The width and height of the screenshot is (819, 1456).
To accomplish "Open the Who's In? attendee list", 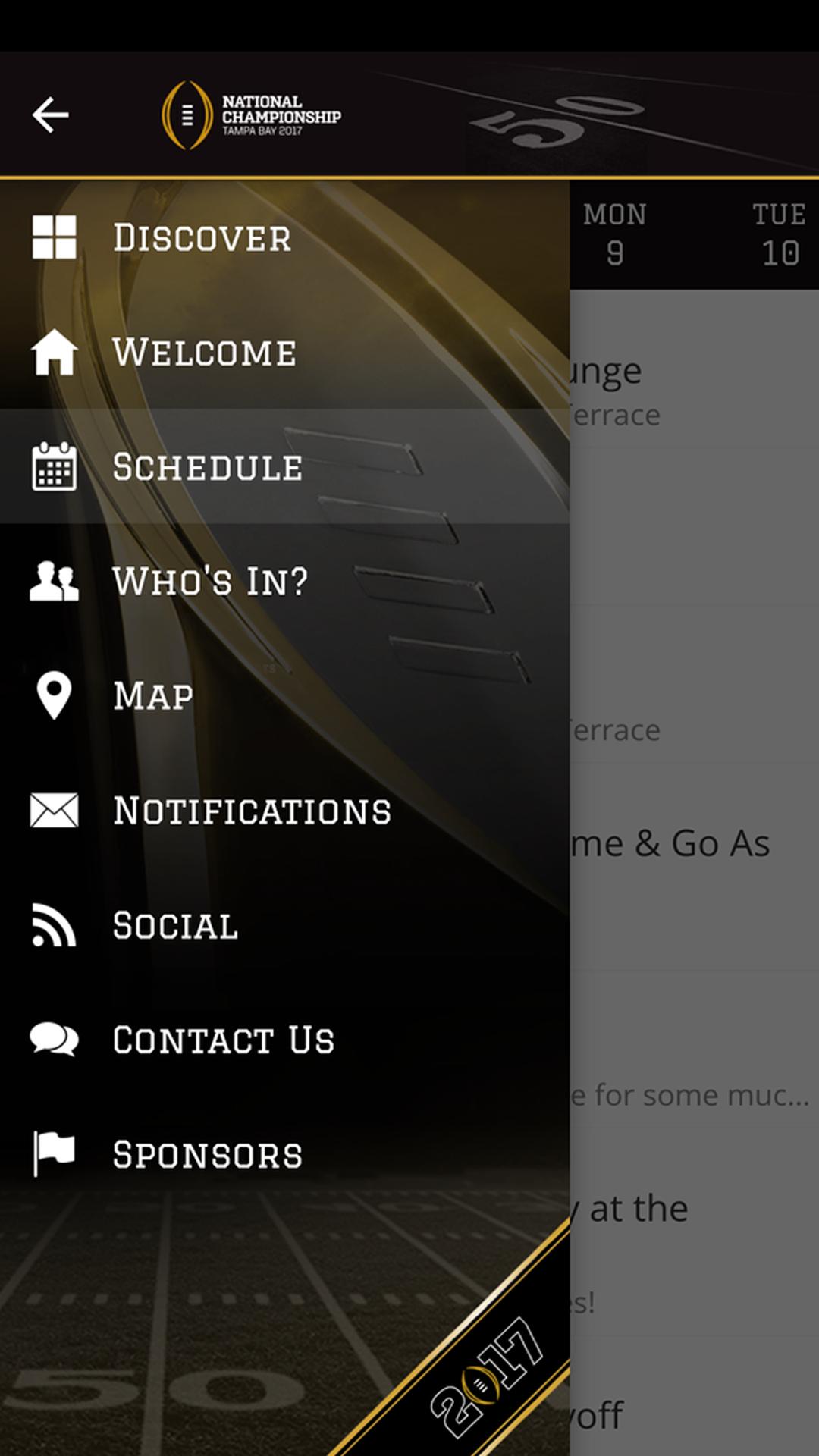I will tap(210, 581).
